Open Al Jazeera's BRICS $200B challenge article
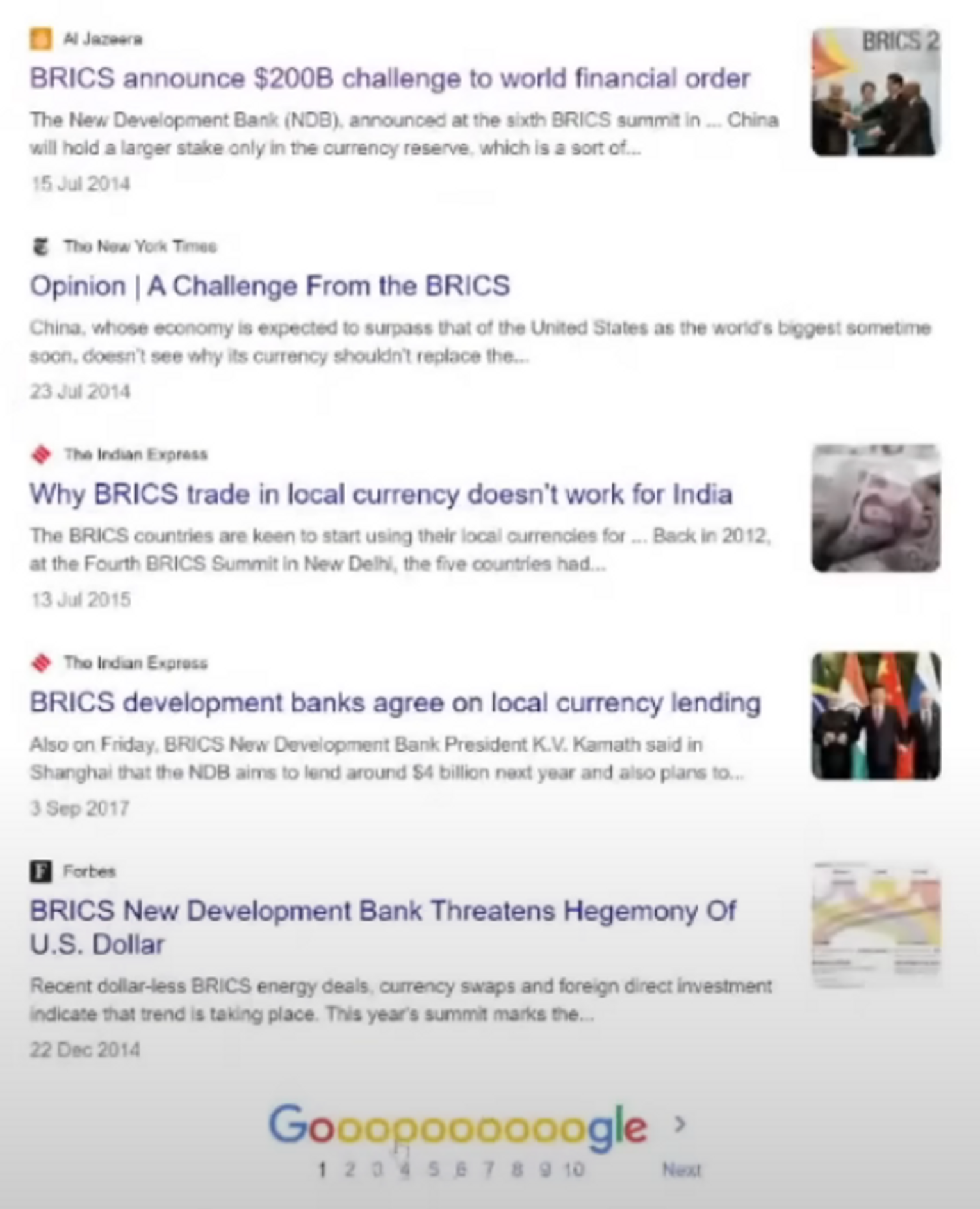Viewport: 980px width, 1209px height. pyautogui.click(x=389, y=79)
